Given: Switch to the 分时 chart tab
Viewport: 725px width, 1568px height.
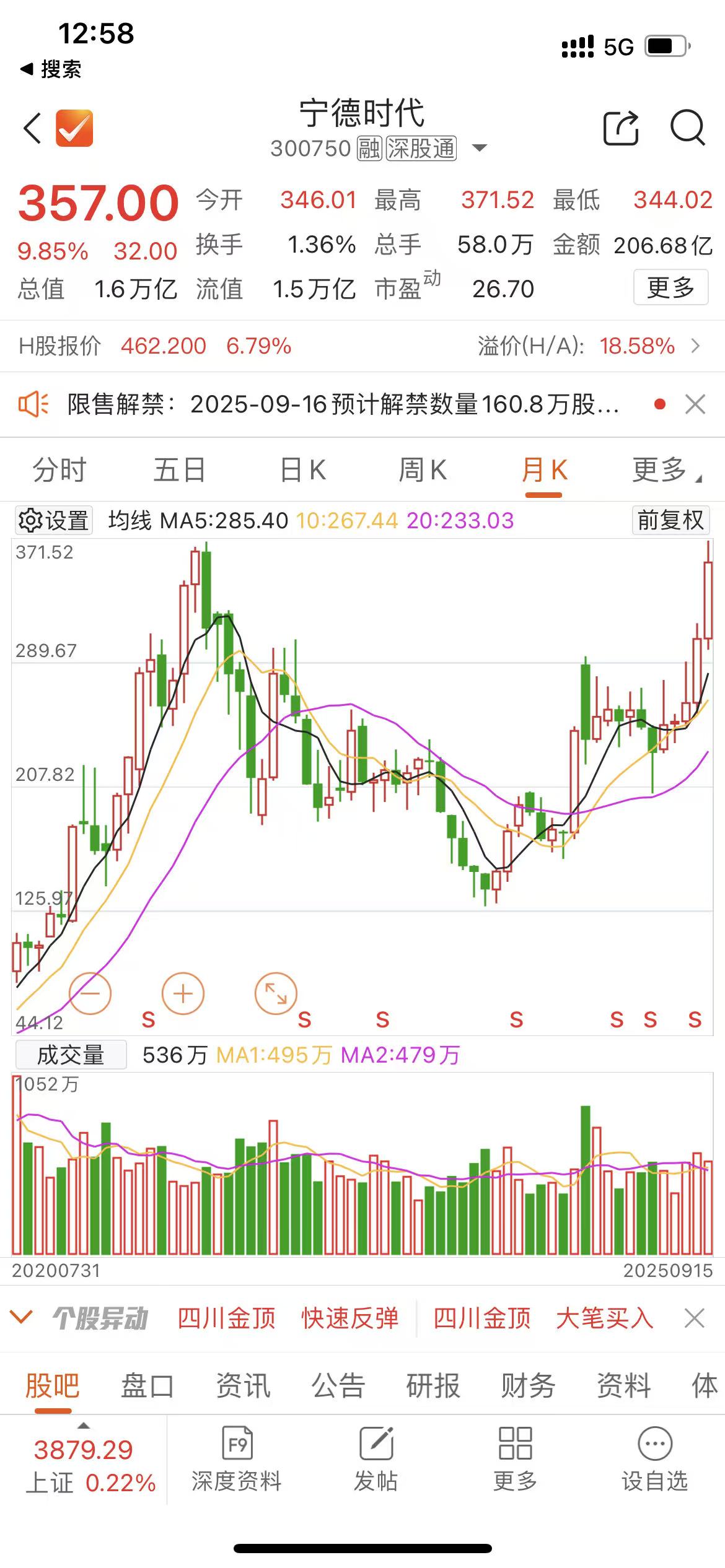Looking at the screenshot, I should coord(59,470).
